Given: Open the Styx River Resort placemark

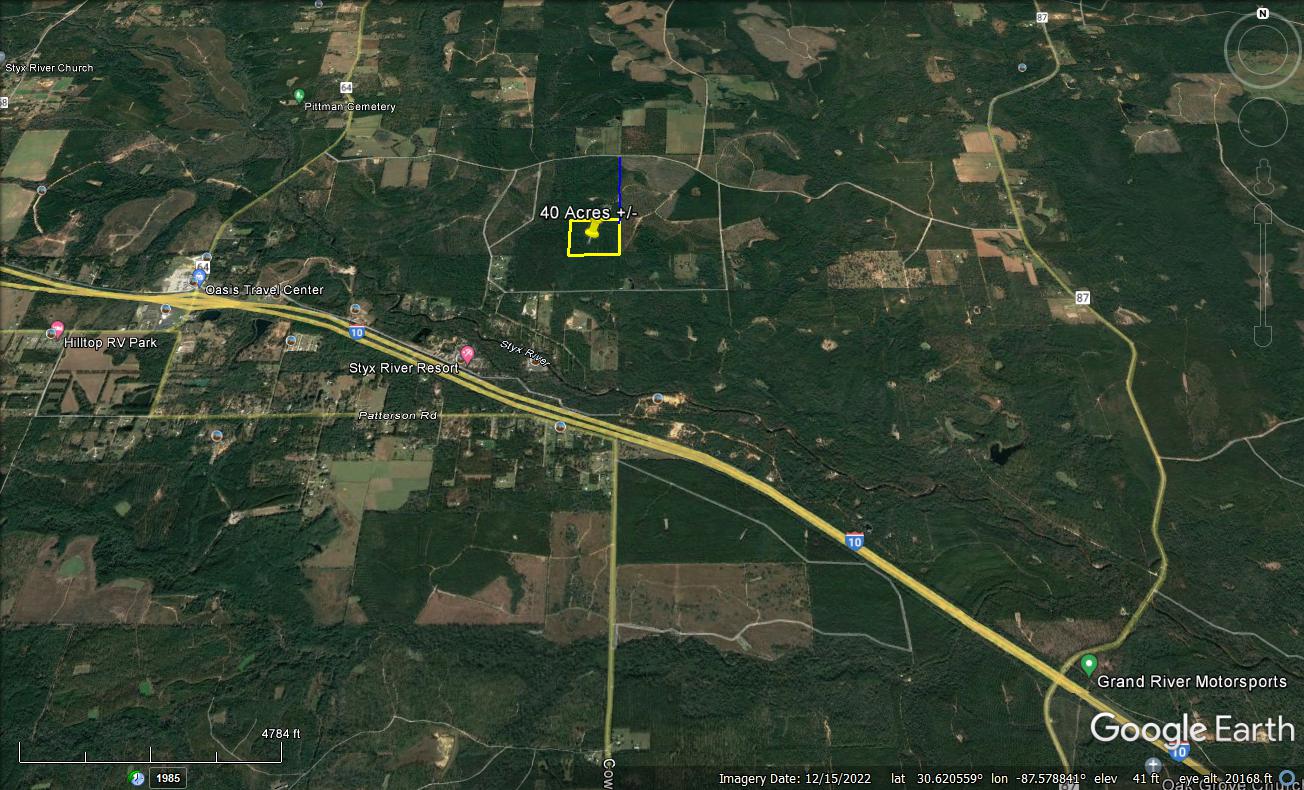Looking at the screenshot, I should point(466,353).
